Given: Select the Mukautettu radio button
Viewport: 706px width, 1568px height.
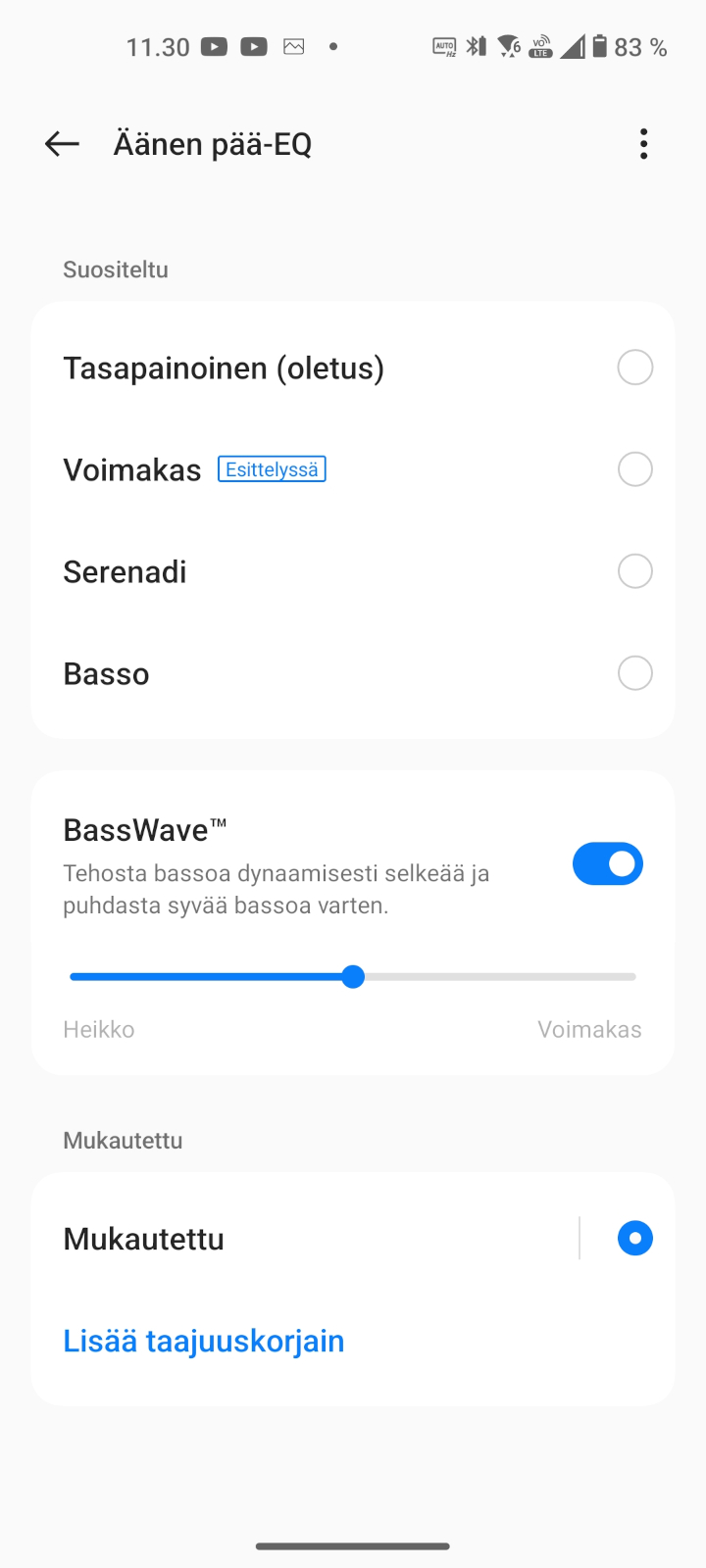Looking at the screenshot, I should pyautogui.click(x=635, y=1239).
